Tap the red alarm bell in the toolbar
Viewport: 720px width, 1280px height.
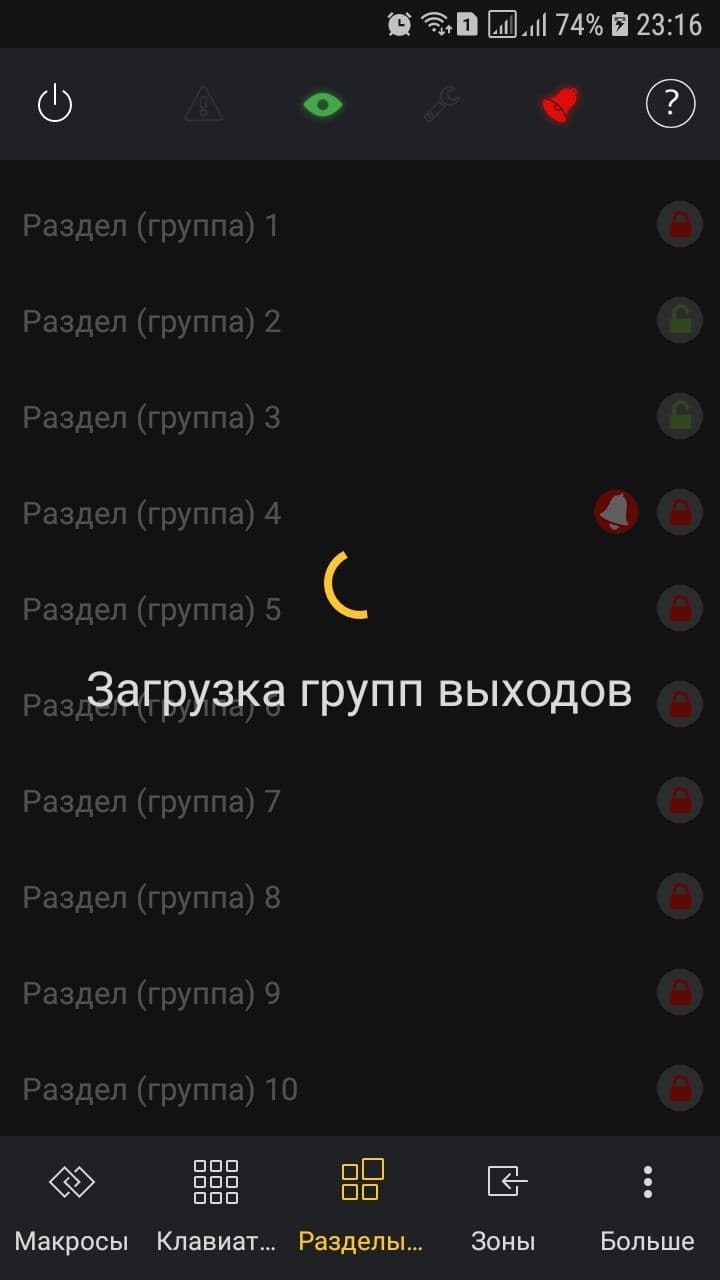point(560,104)
